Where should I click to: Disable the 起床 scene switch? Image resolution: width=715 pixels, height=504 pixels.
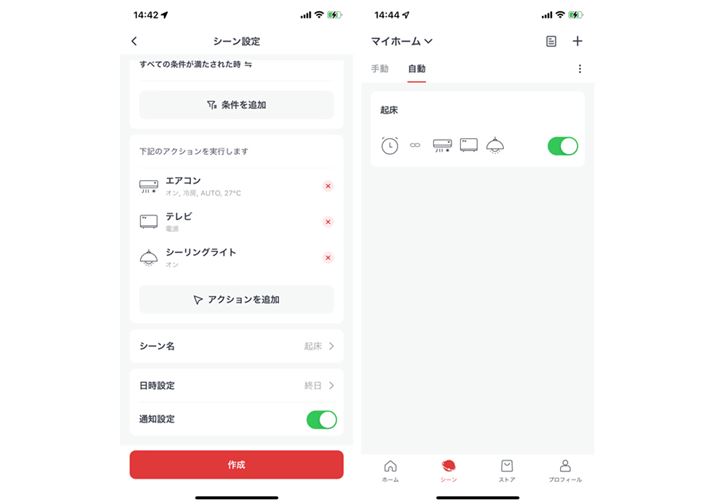click(x=562, y=146)
